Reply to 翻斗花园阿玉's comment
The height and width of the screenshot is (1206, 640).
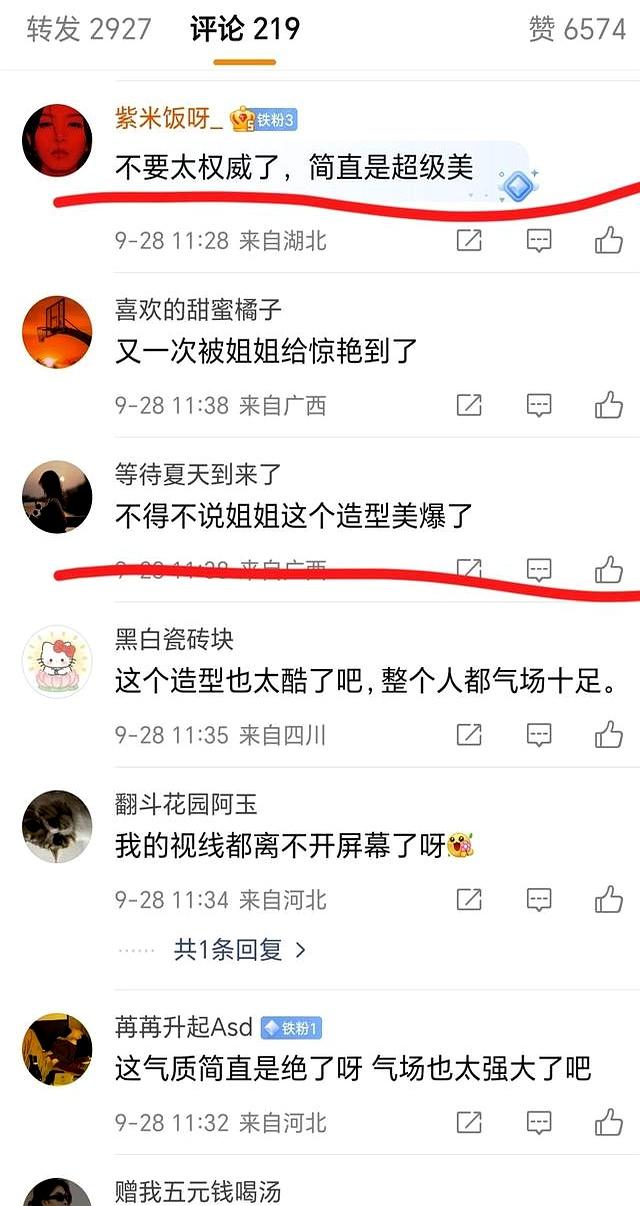tap(539, 899)
